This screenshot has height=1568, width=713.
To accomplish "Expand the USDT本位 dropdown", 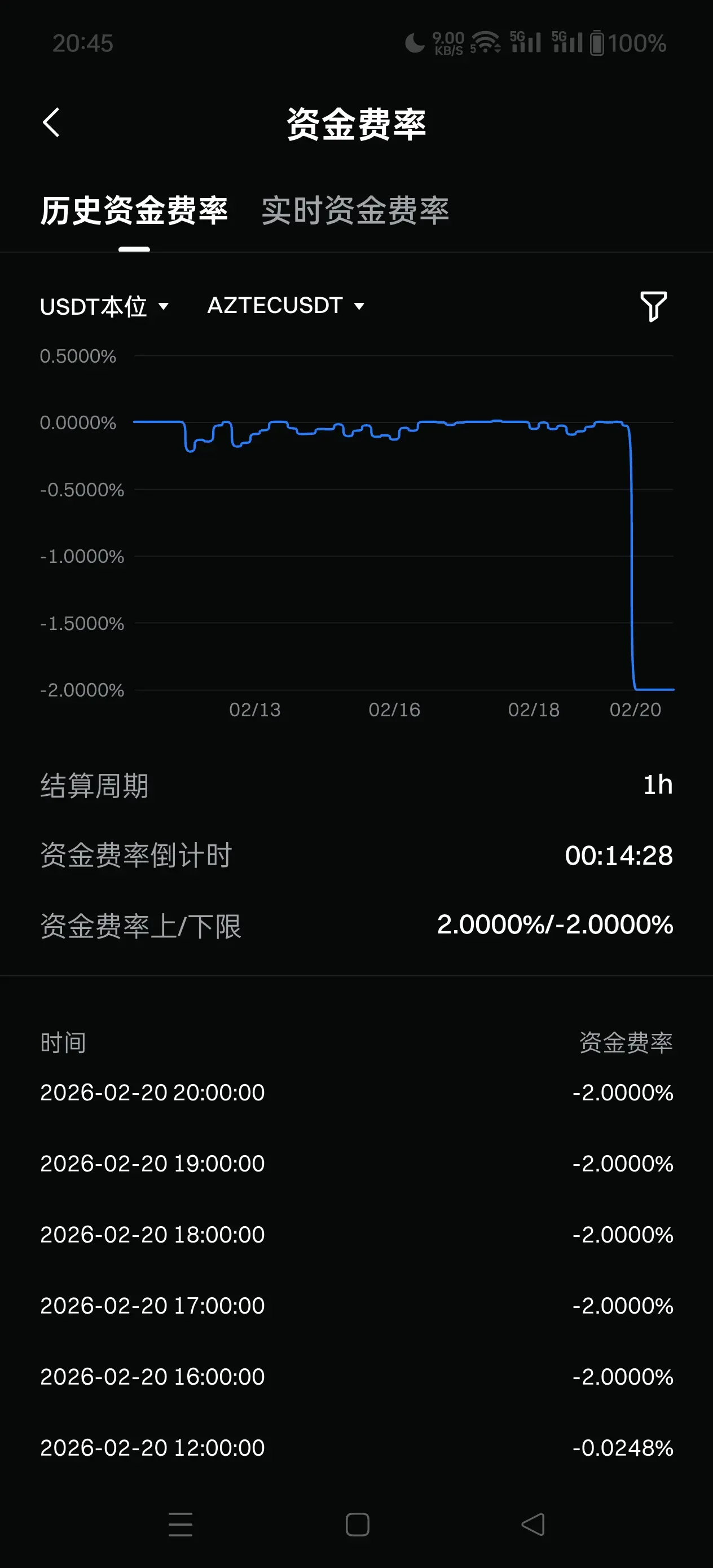I will [x=104, y=306].
